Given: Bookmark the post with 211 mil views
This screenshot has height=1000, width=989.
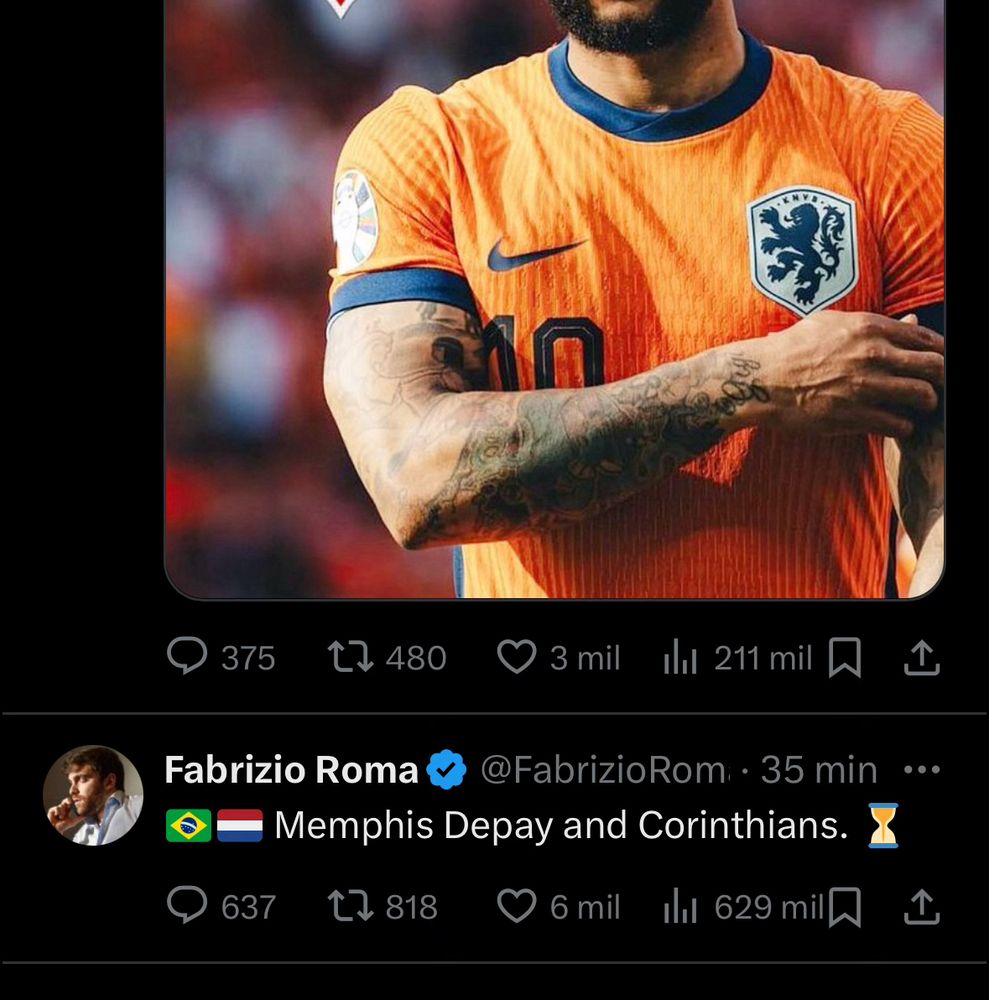Looking at the screenshot, I should click(x=845, y=658).
